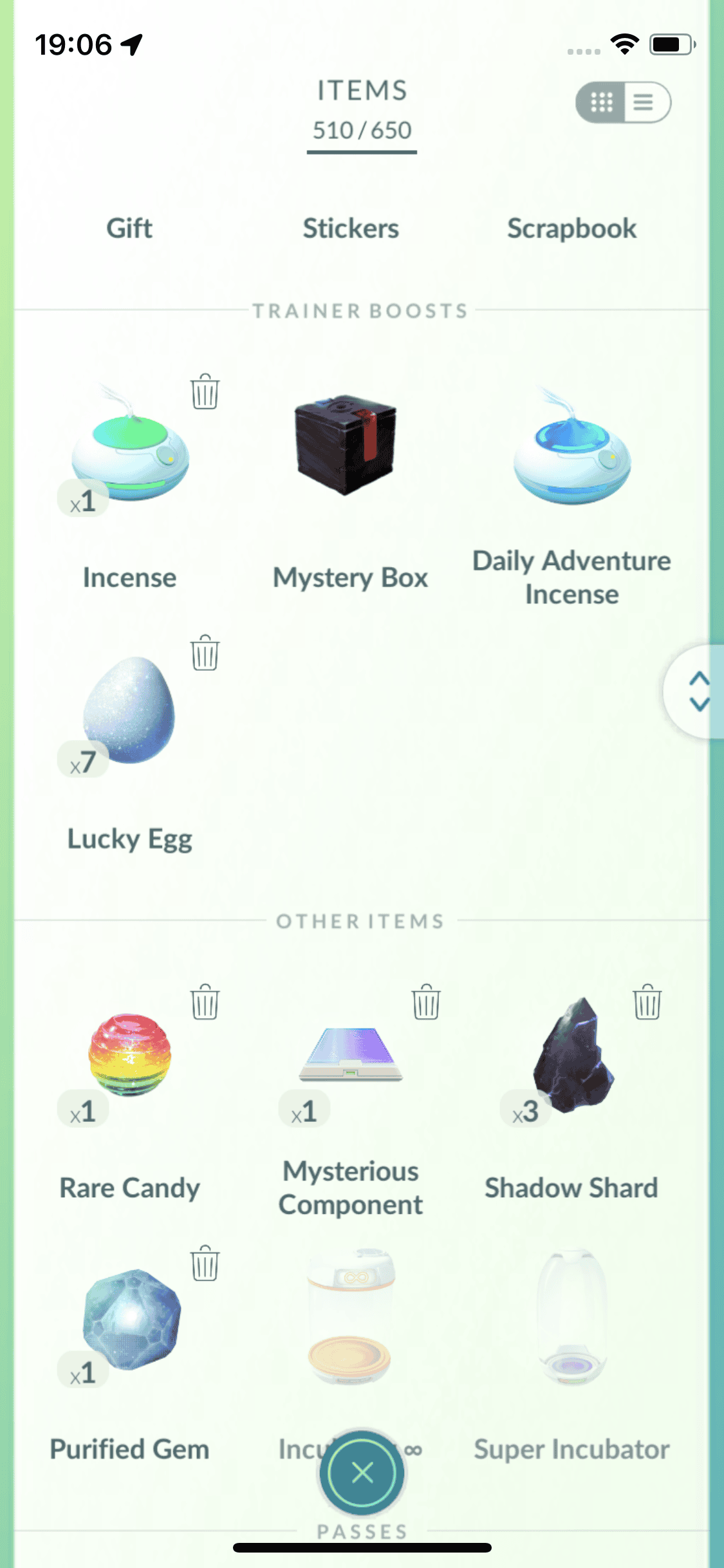The width and height of the screenshot is (724, 1568).
Task: Discard Incense using its trash icon
Action: pos(205,391)
